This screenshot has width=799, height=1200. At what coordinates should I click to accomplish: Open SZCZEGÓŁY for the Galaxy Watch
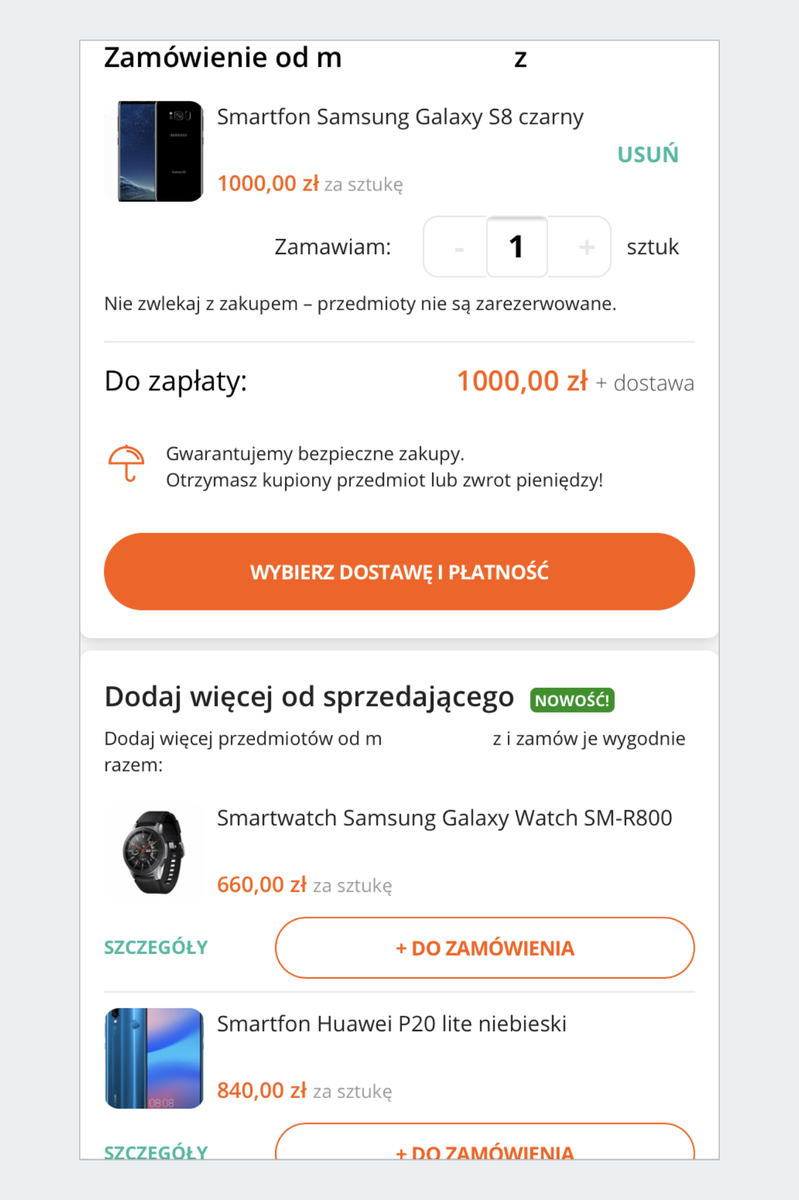[155, 946]
